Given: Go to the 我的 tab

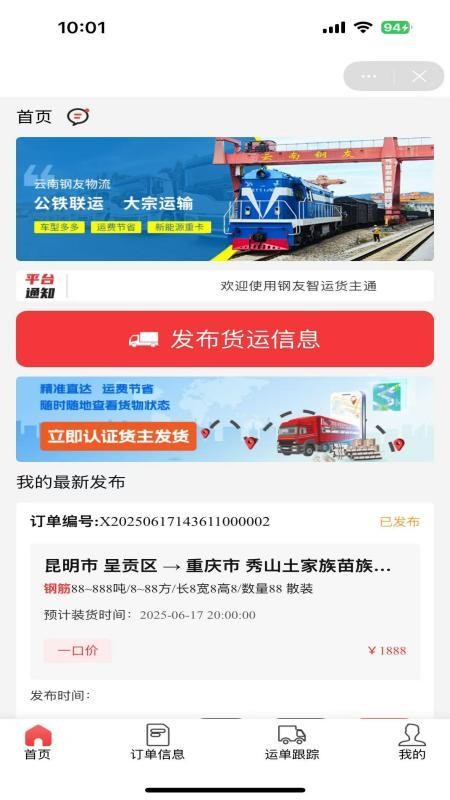Looking at the screenshot, I should tap(412, 742).
